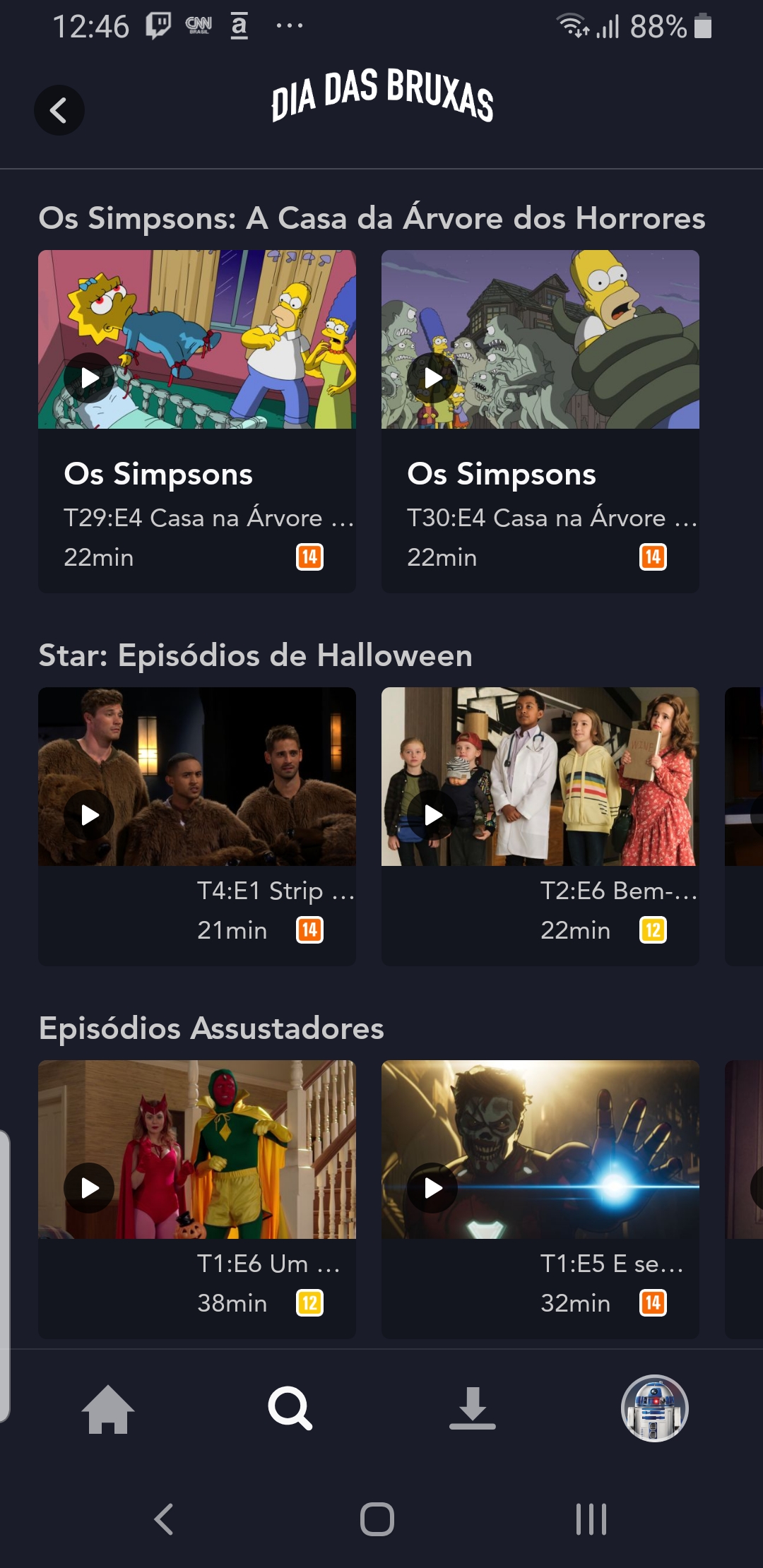Tap the system recent apps button
Screen dimensions: 763x1568
pyautogui.click(x=591, y=1519)
